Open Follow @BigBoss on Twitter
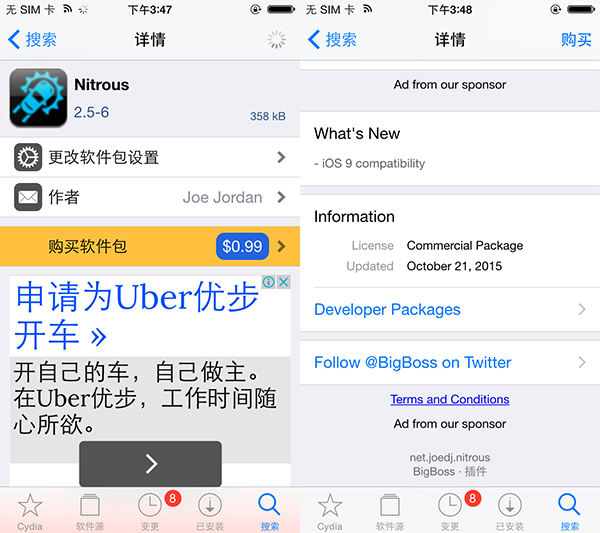Screen dimensions: 600x533 [x=449, y=362]
